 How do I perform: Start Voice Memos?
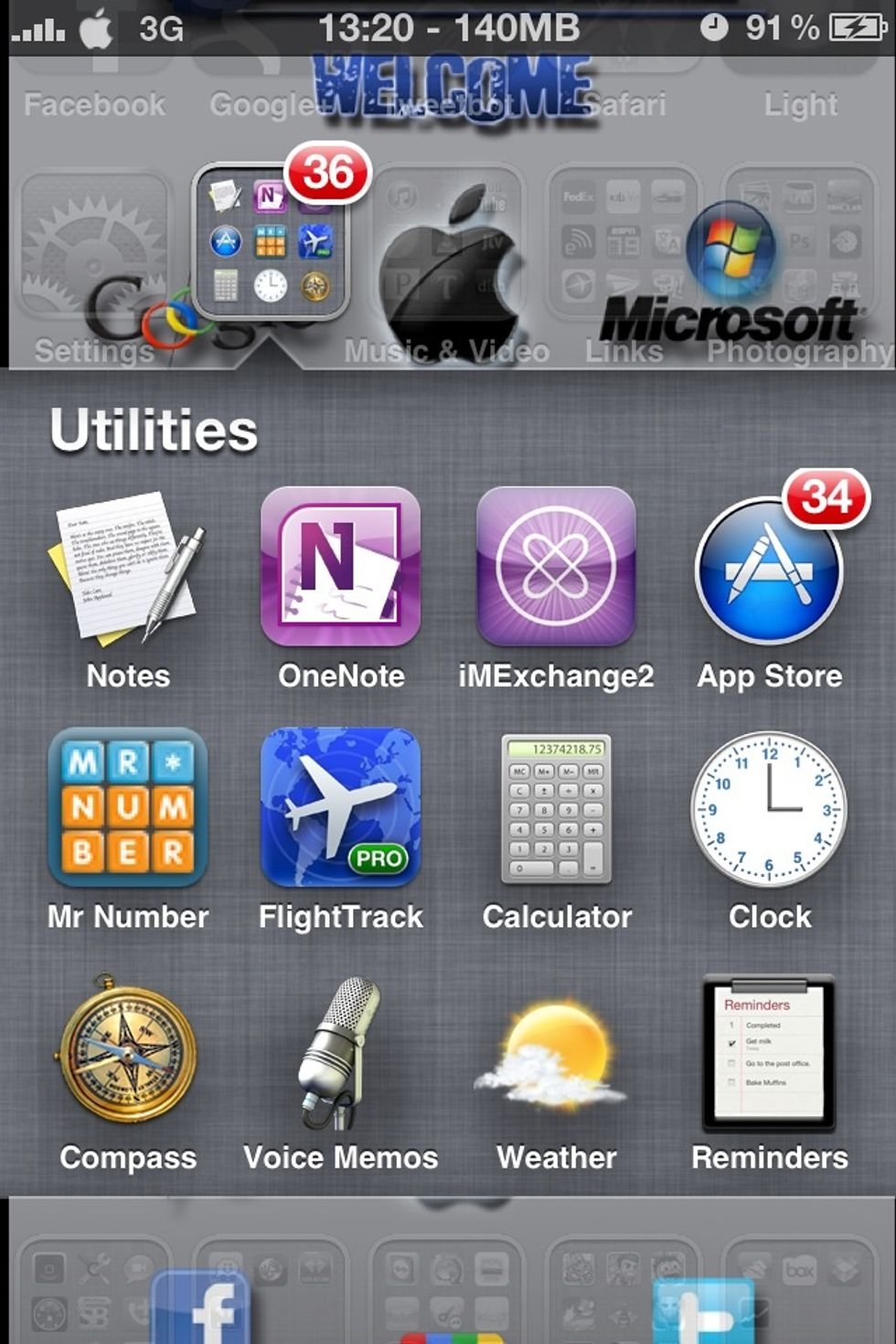(x=341, y=1051)
